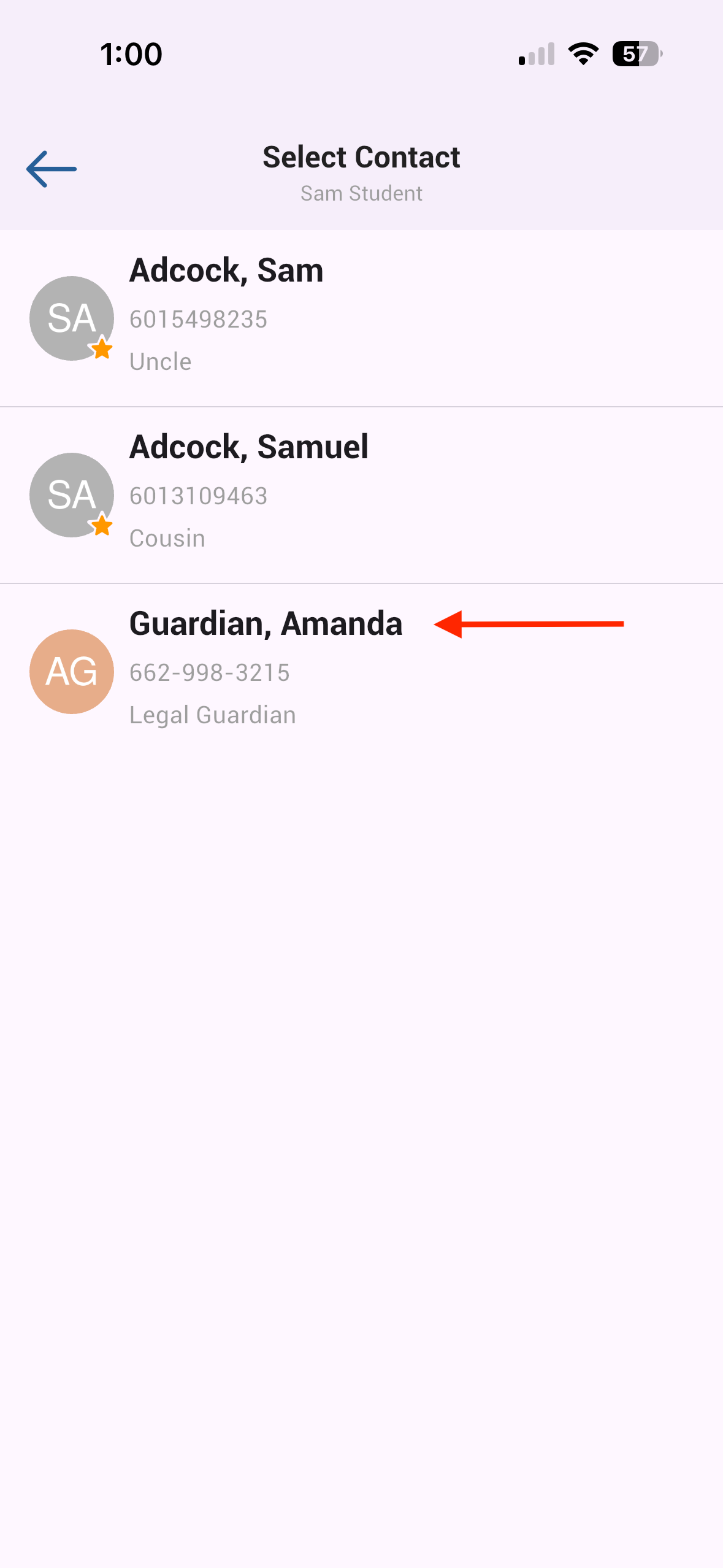Go back using the arrow
The width and height of the screenshot is (723, 1568).
point(52,169)
